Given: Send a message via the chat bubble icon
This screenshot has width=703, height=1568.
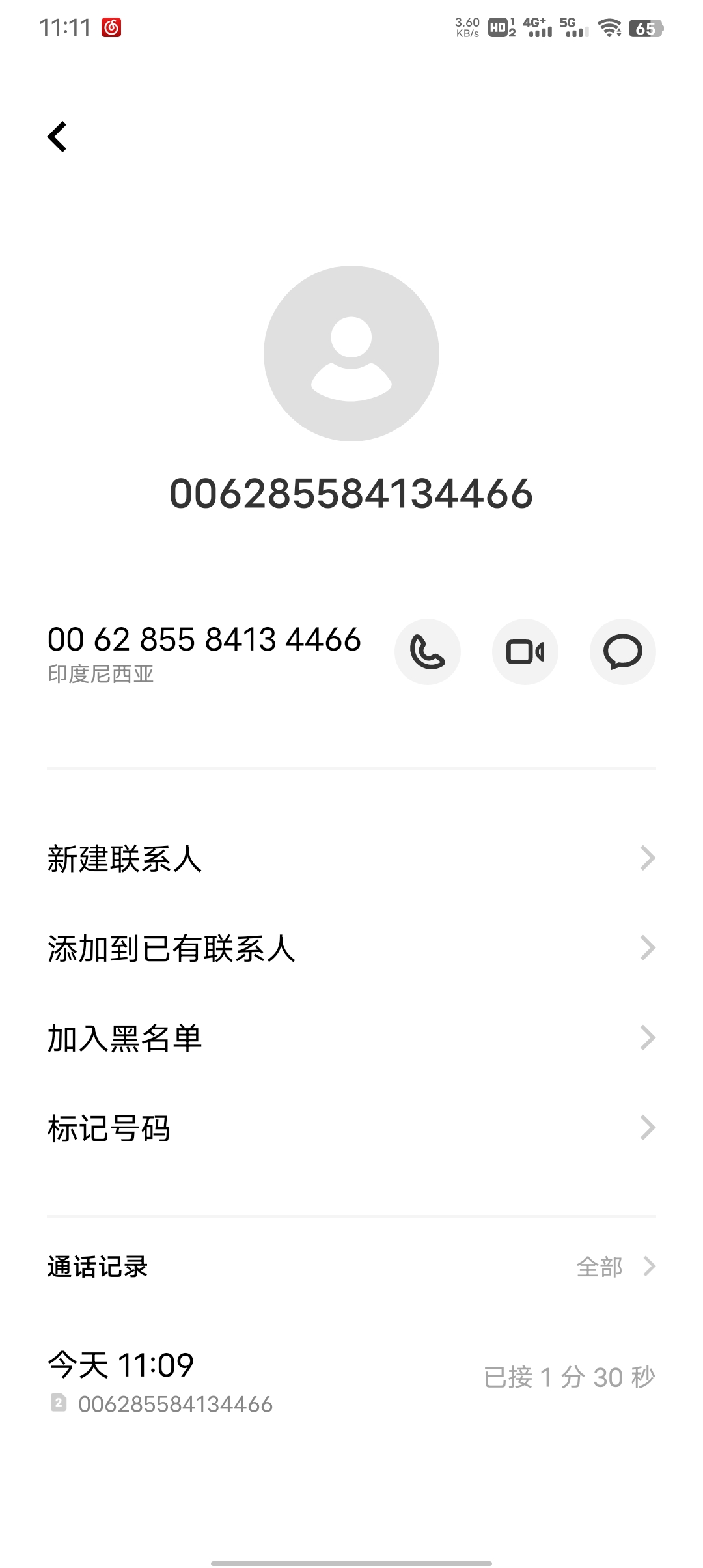Looking at the screenshot, I should (623, 652).
